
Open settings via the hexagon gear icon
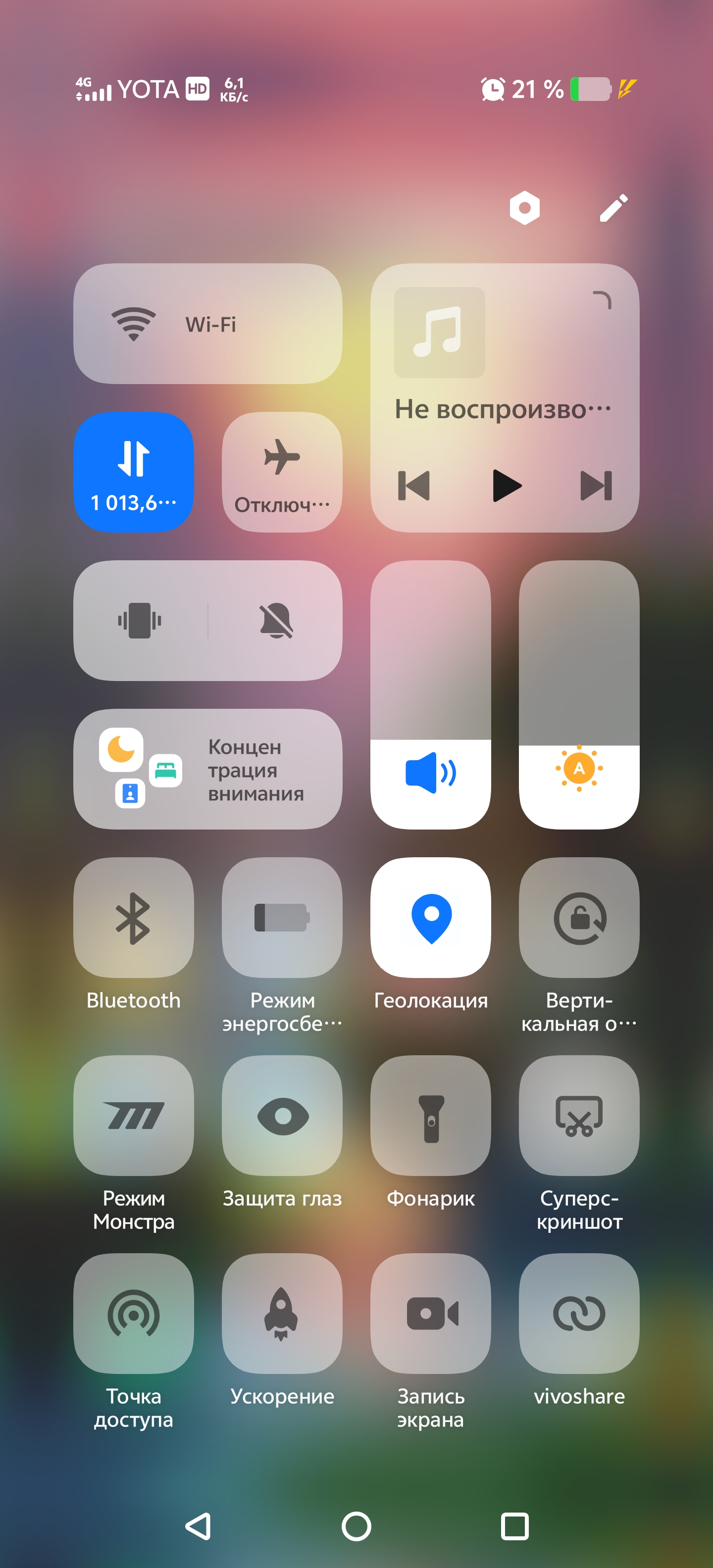coord(524,208)
